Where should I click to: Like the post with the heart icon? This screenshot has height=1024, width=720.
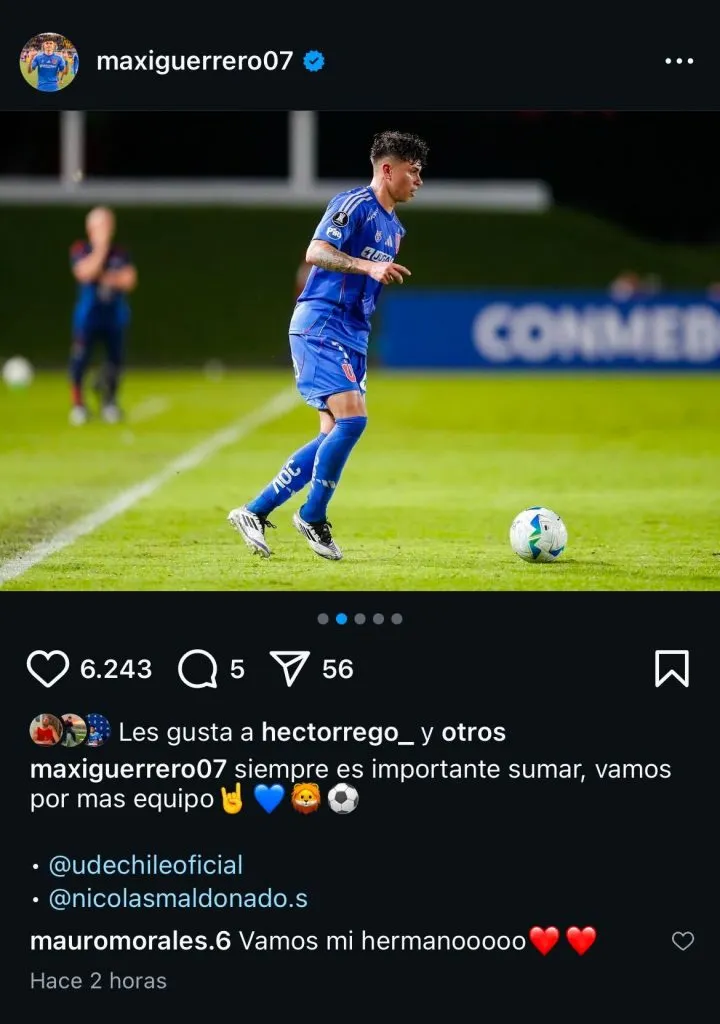point(47,669)
